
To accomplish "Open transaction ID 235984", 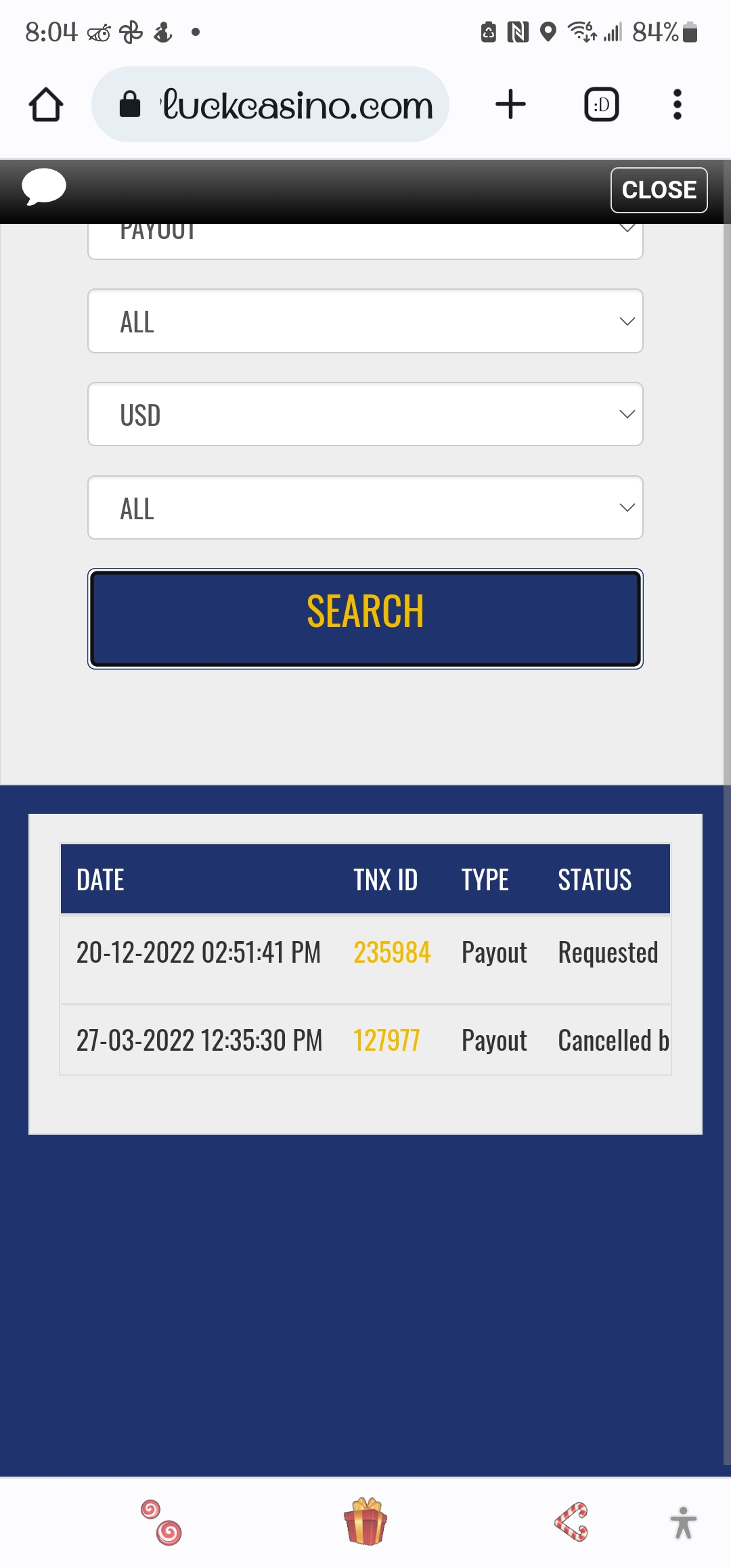I will pos(392,953).
